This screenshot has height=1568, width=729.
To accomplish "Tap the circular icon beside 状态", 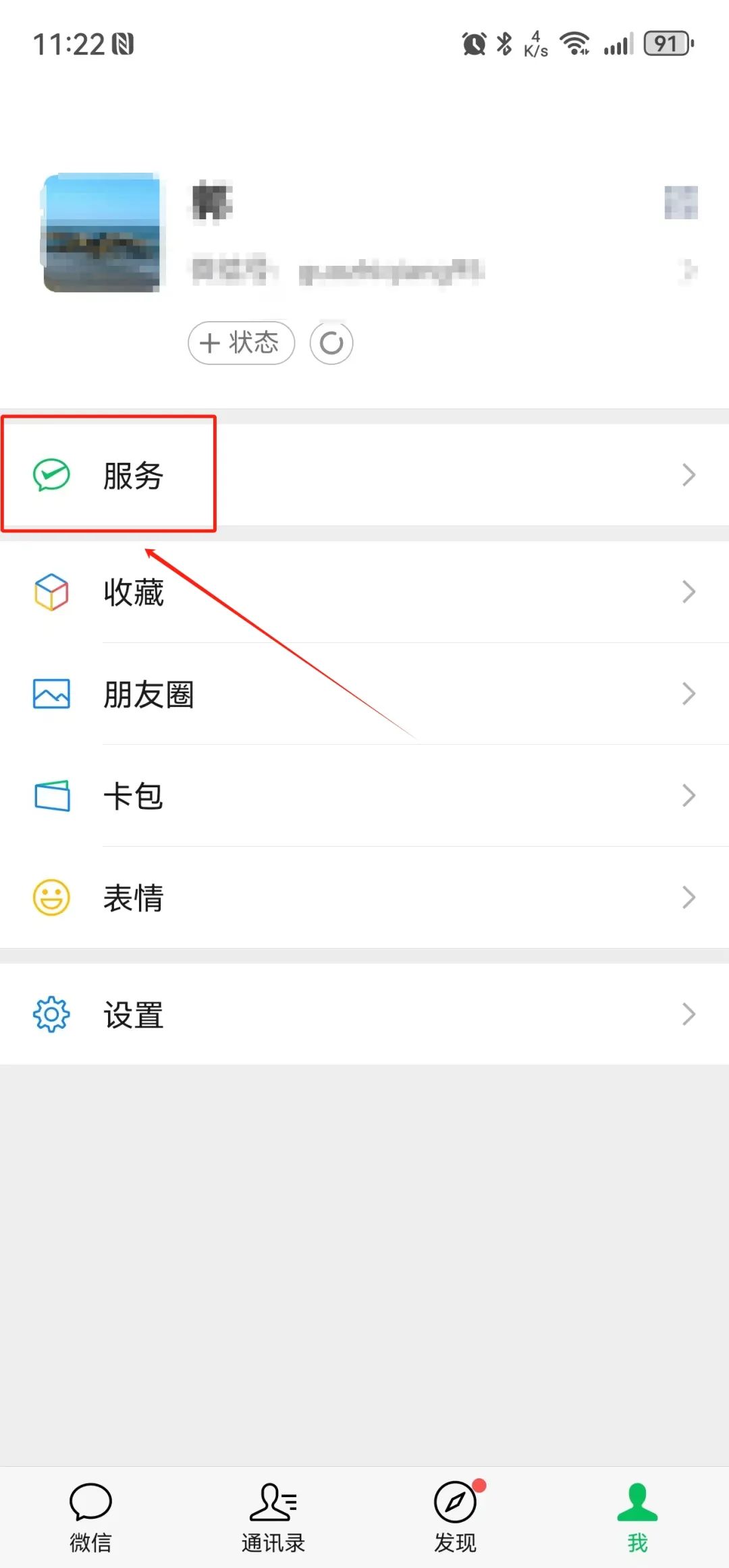I will pyautogui.click(x=331, y=343).
